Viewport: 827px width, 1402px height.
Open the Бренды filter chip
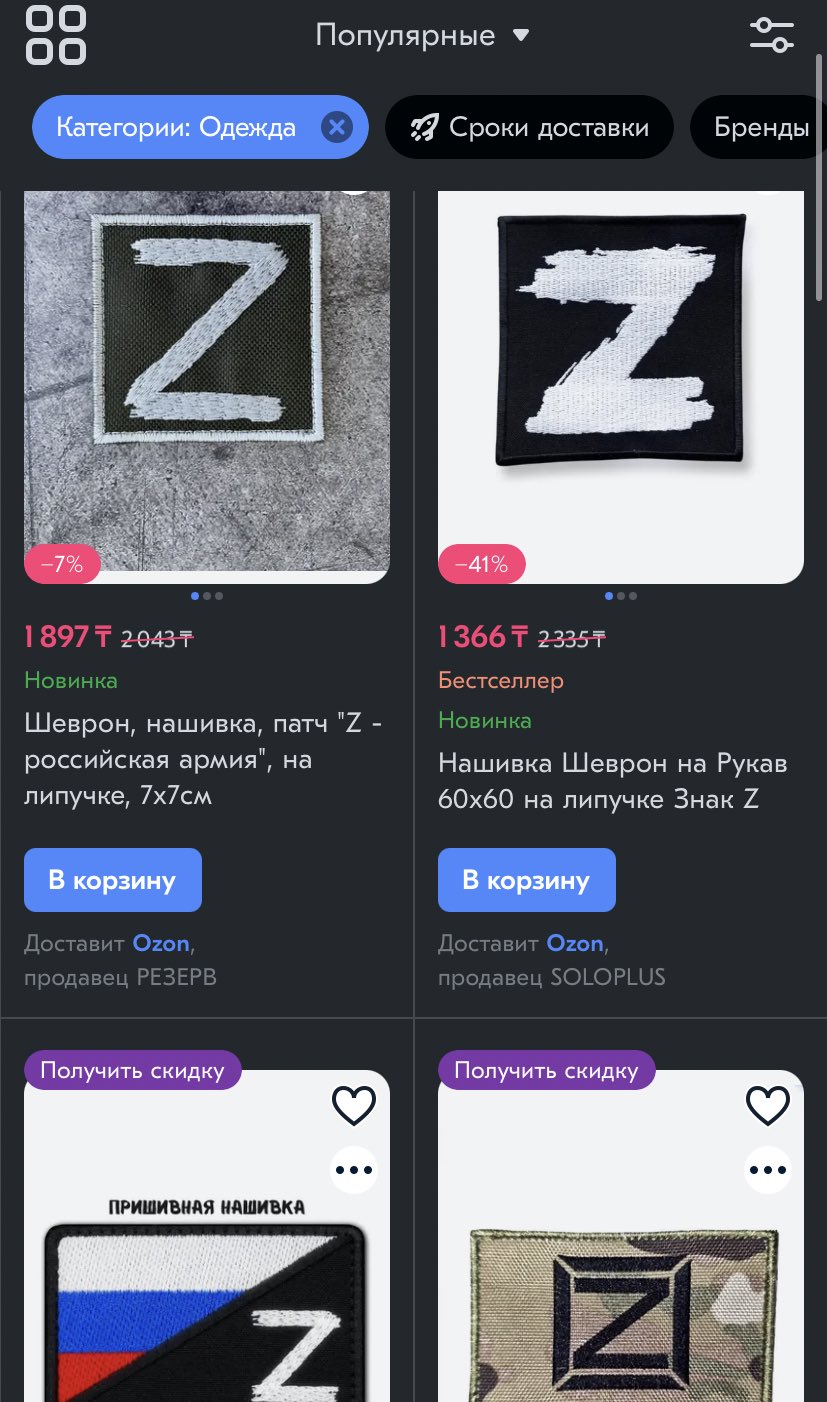pyautogui.click(x=761, y=127)
